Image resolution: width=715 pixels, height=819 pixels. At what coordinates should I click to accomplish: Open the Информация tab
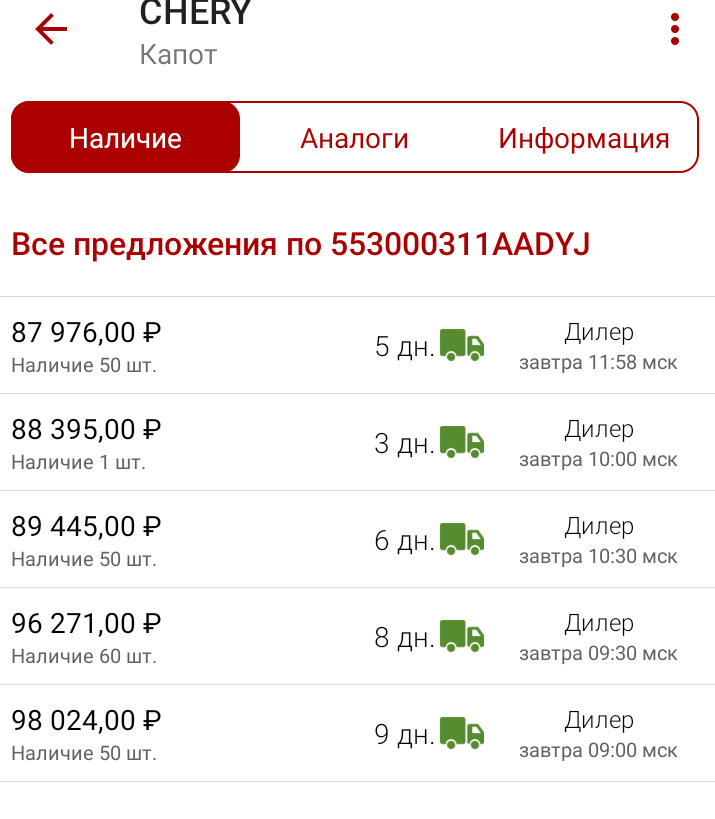click(583, 138)
